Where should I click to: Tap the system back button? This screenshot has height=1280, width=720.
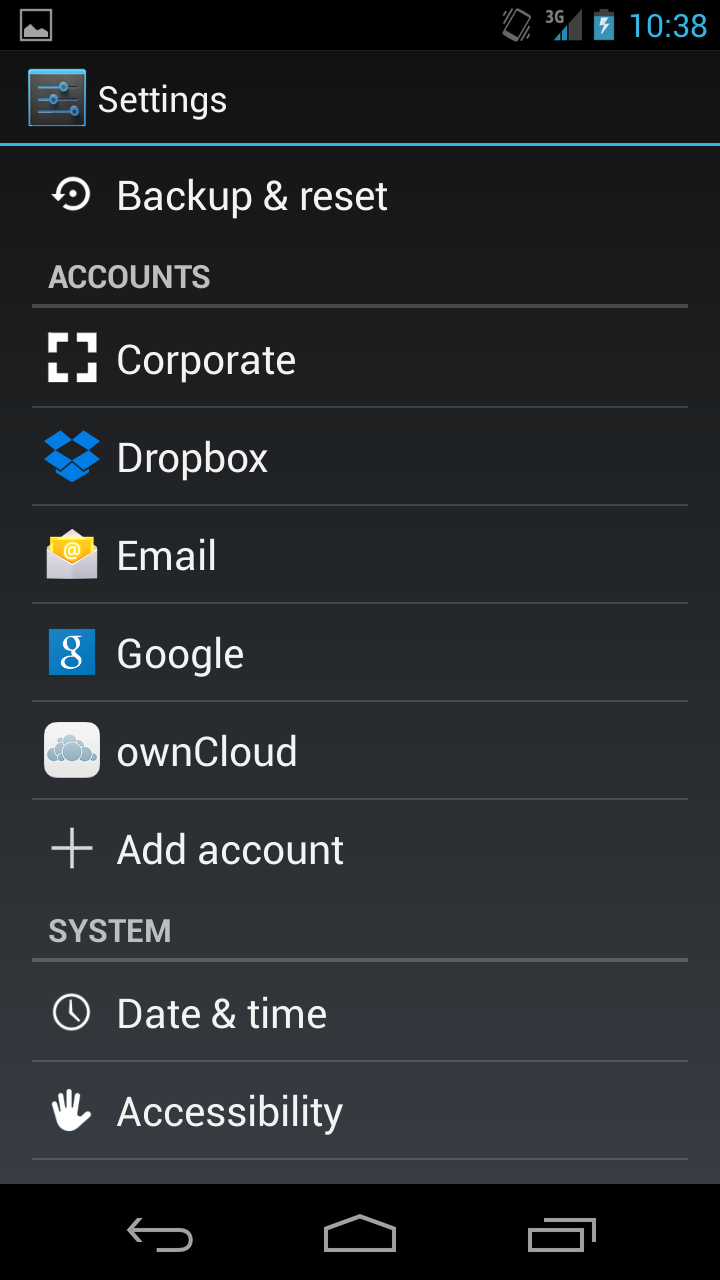tap(160, 1234)
